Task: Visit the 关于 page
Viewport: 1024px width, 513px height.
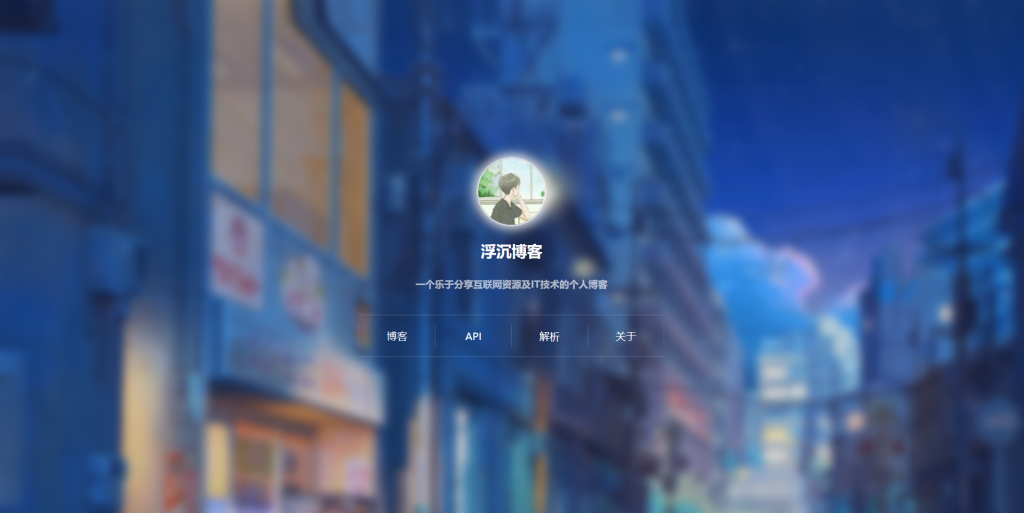Action: point(625,336)
